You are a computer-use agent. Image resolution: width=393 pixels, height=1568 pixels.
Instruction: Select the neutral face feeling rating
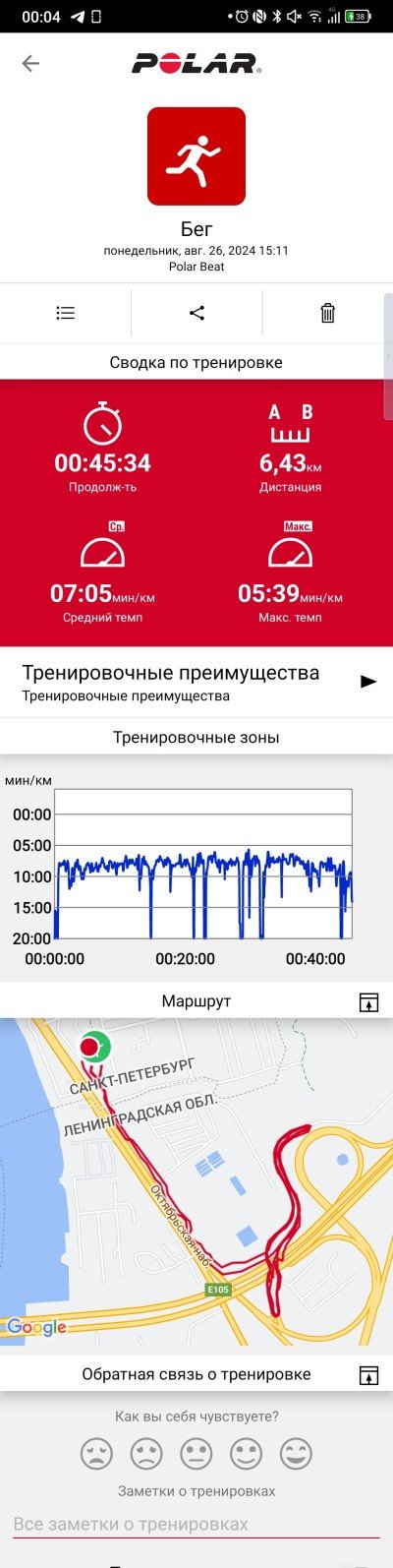tap(196, 1454)
